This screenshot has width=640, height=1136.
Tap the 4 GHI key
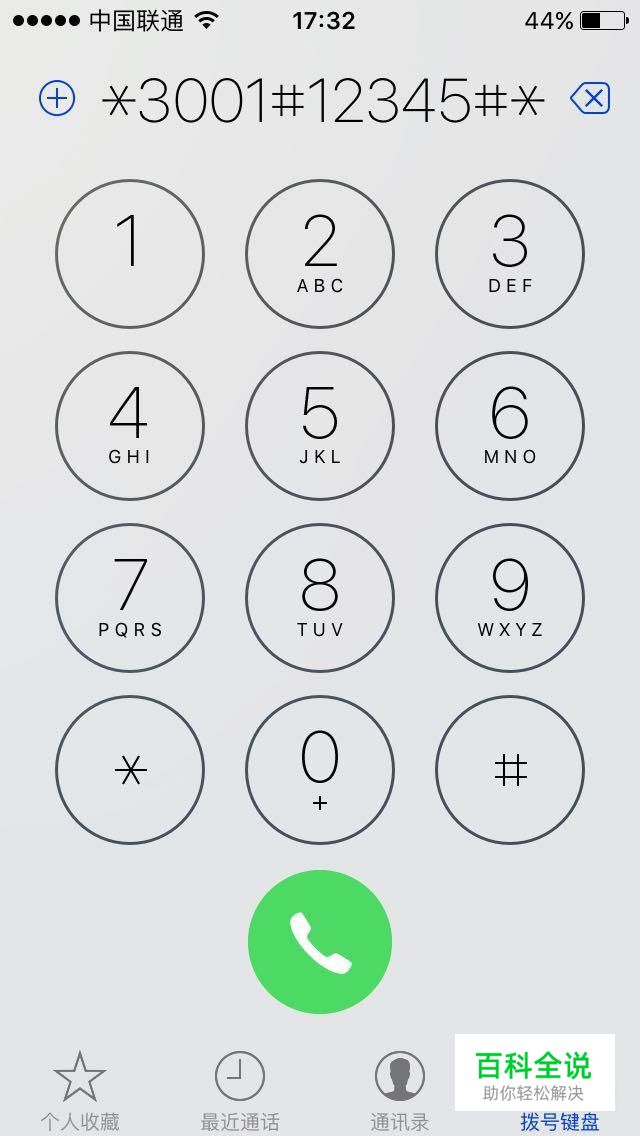130,426
